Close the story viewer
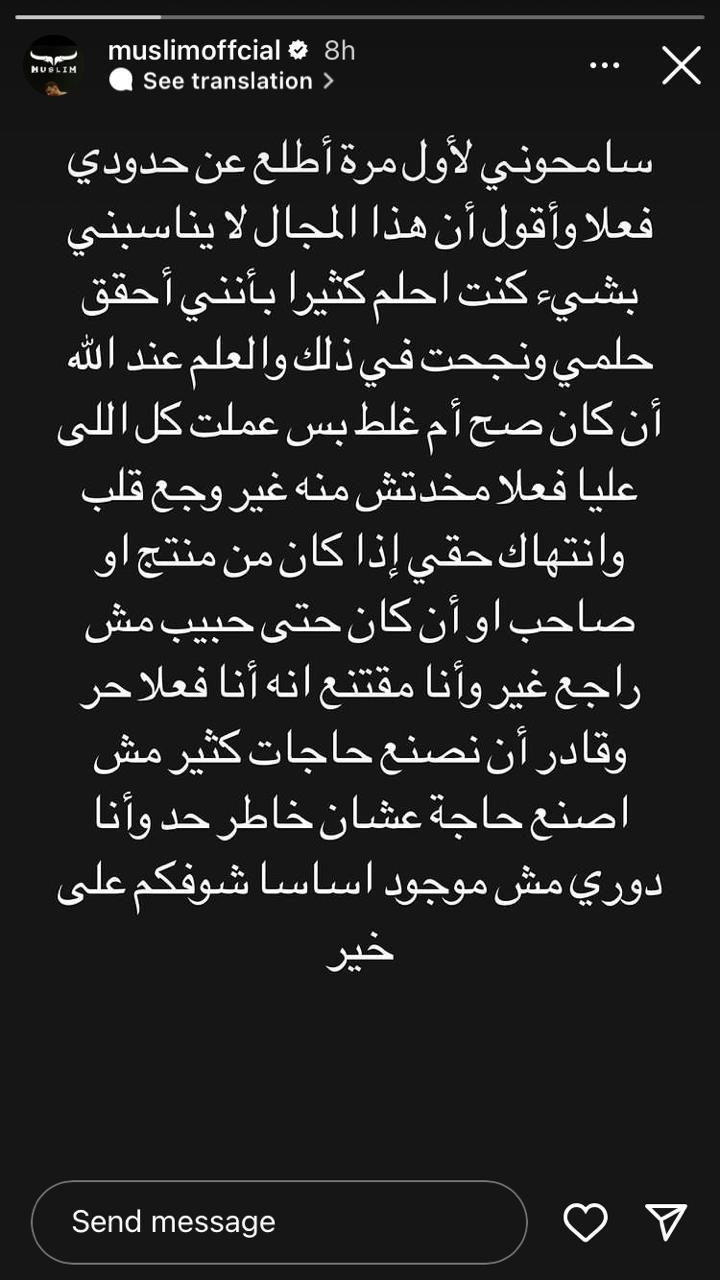The width and height of the screenshot is (720, 1280). [x=681, y=66]
